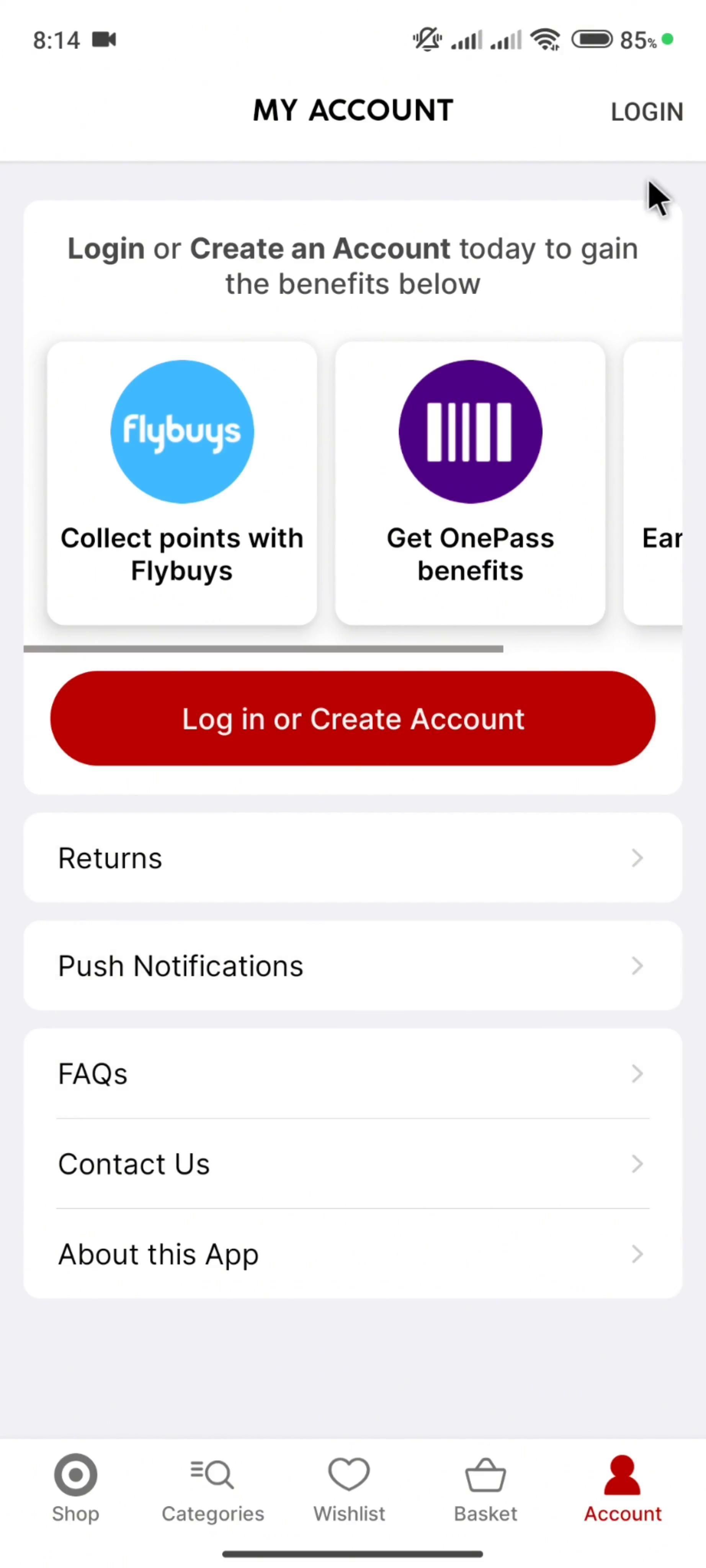Tap LOGIN in the top bar
Viewport: 706px width, 1568px height.
[x=646, y=112]
